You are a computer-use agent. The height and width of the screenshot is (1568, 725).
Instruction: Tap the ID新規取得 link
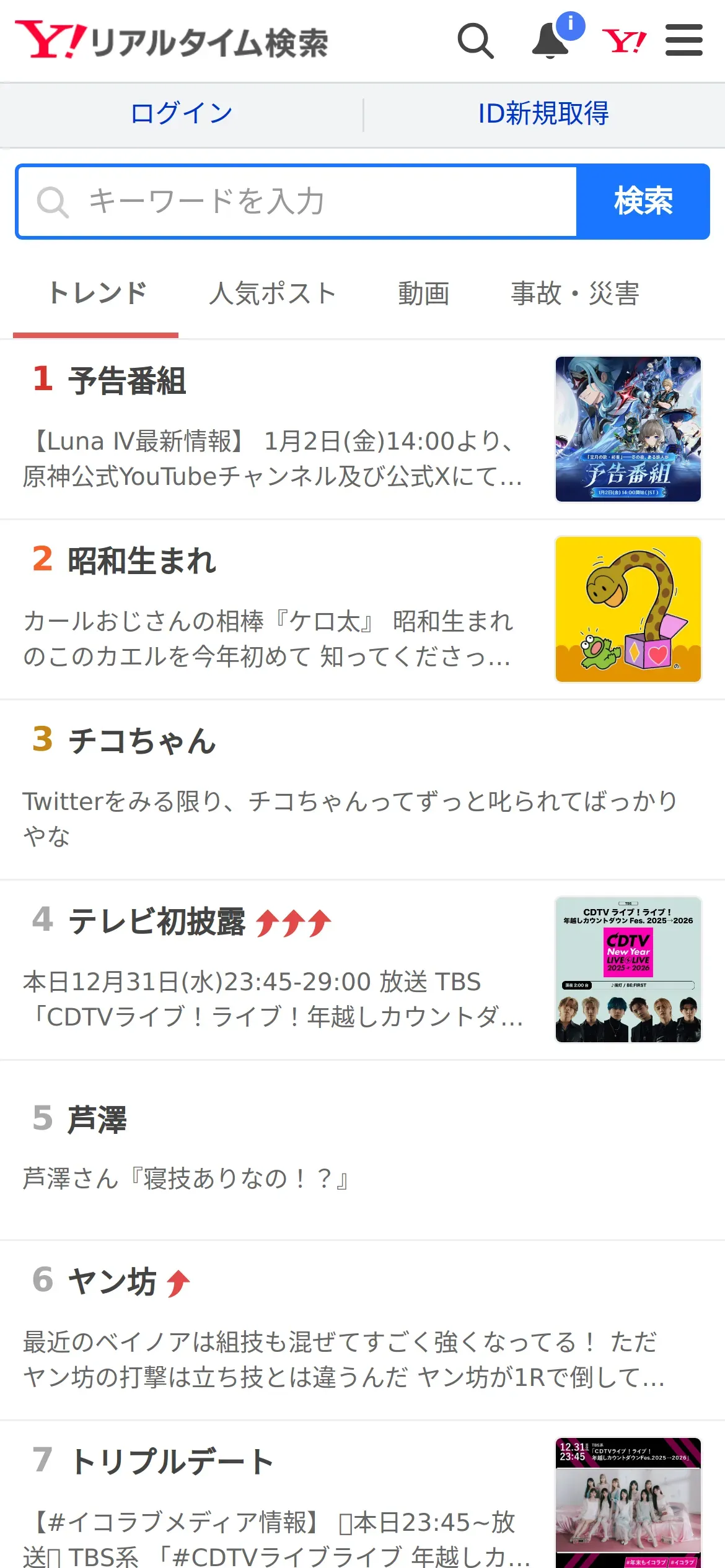pyautogui.click(x=543, y=114)
